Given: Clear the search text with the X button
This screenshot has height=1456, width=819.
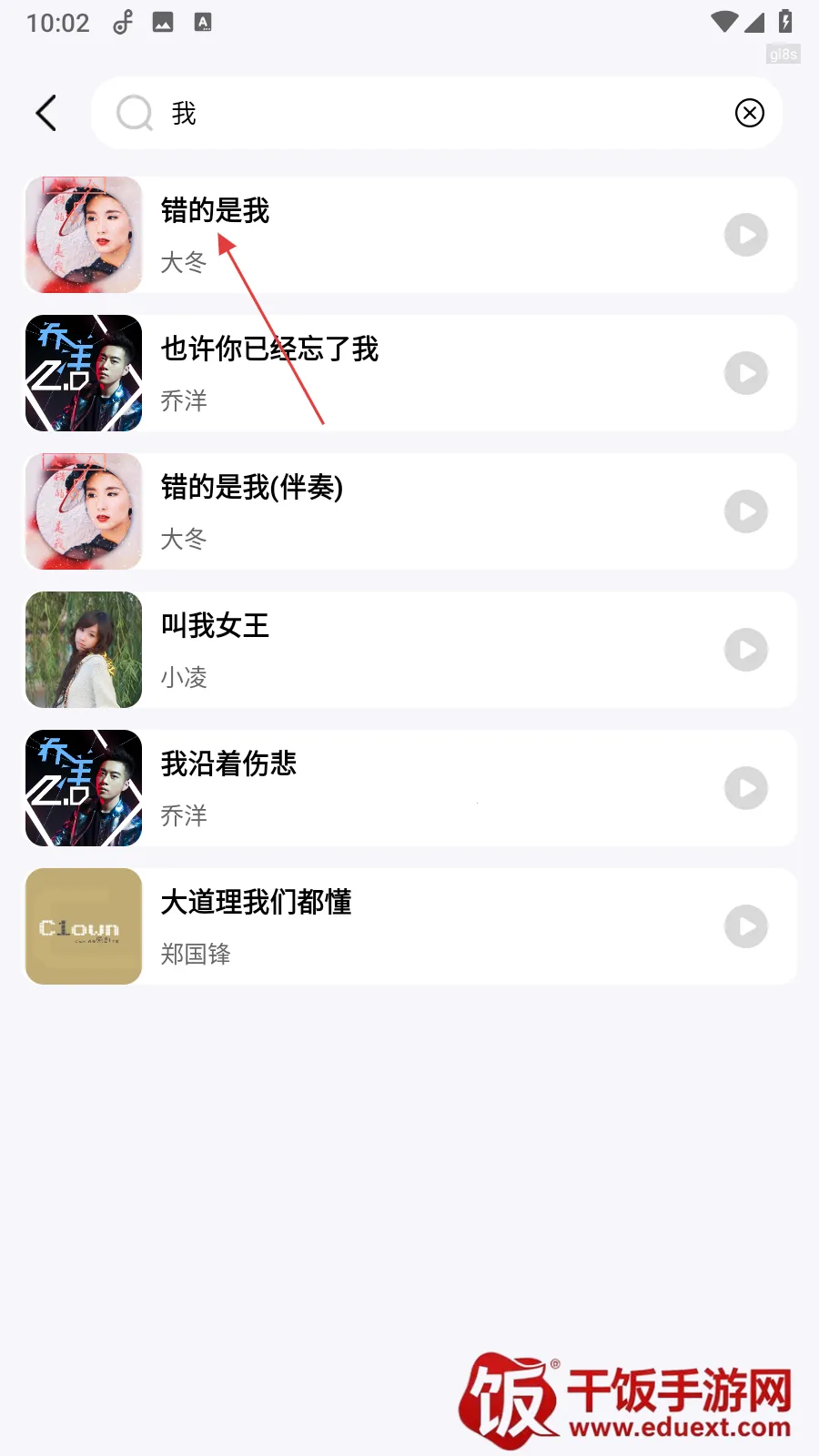Looking at the screenshot, I should click(748, 113).
